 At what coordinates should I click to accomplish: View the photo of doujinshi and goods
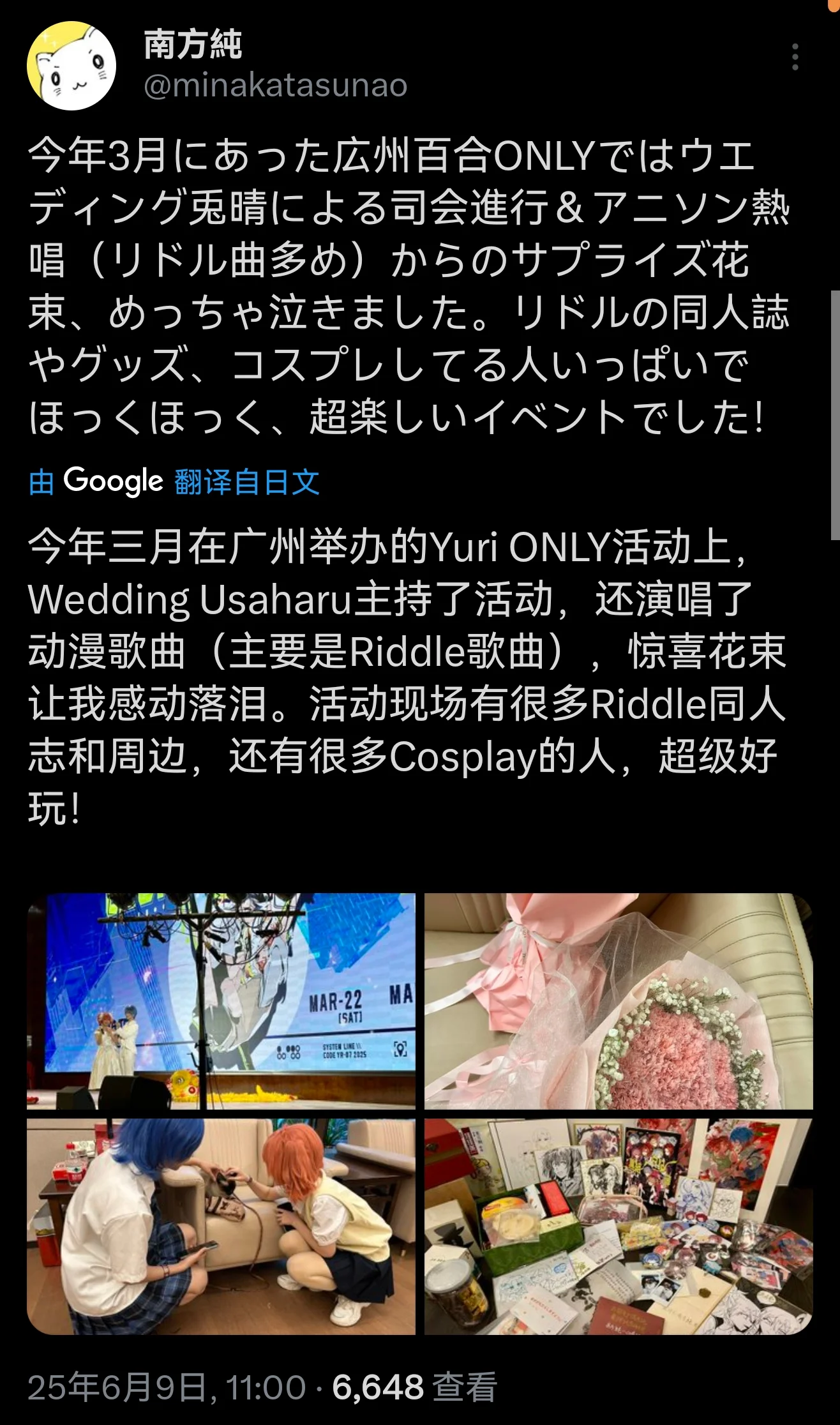619,1226
